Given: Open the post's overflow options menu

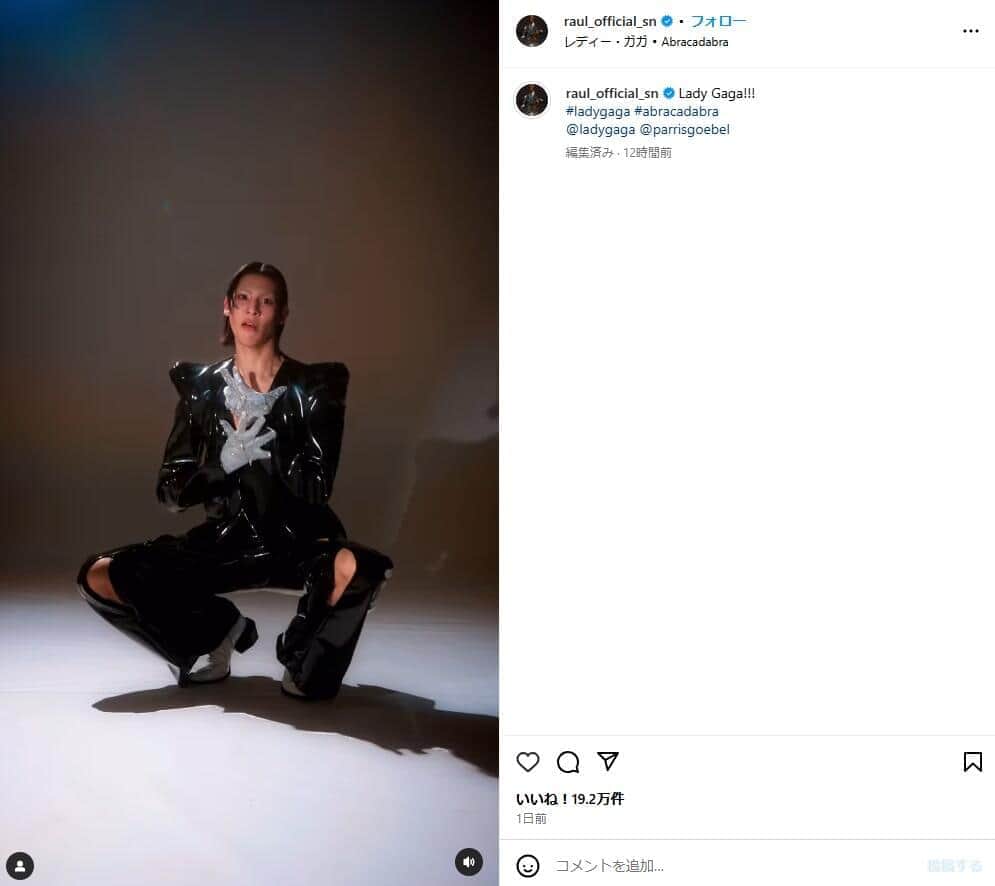Looking at the screenshot, I should tap(970, 31).
